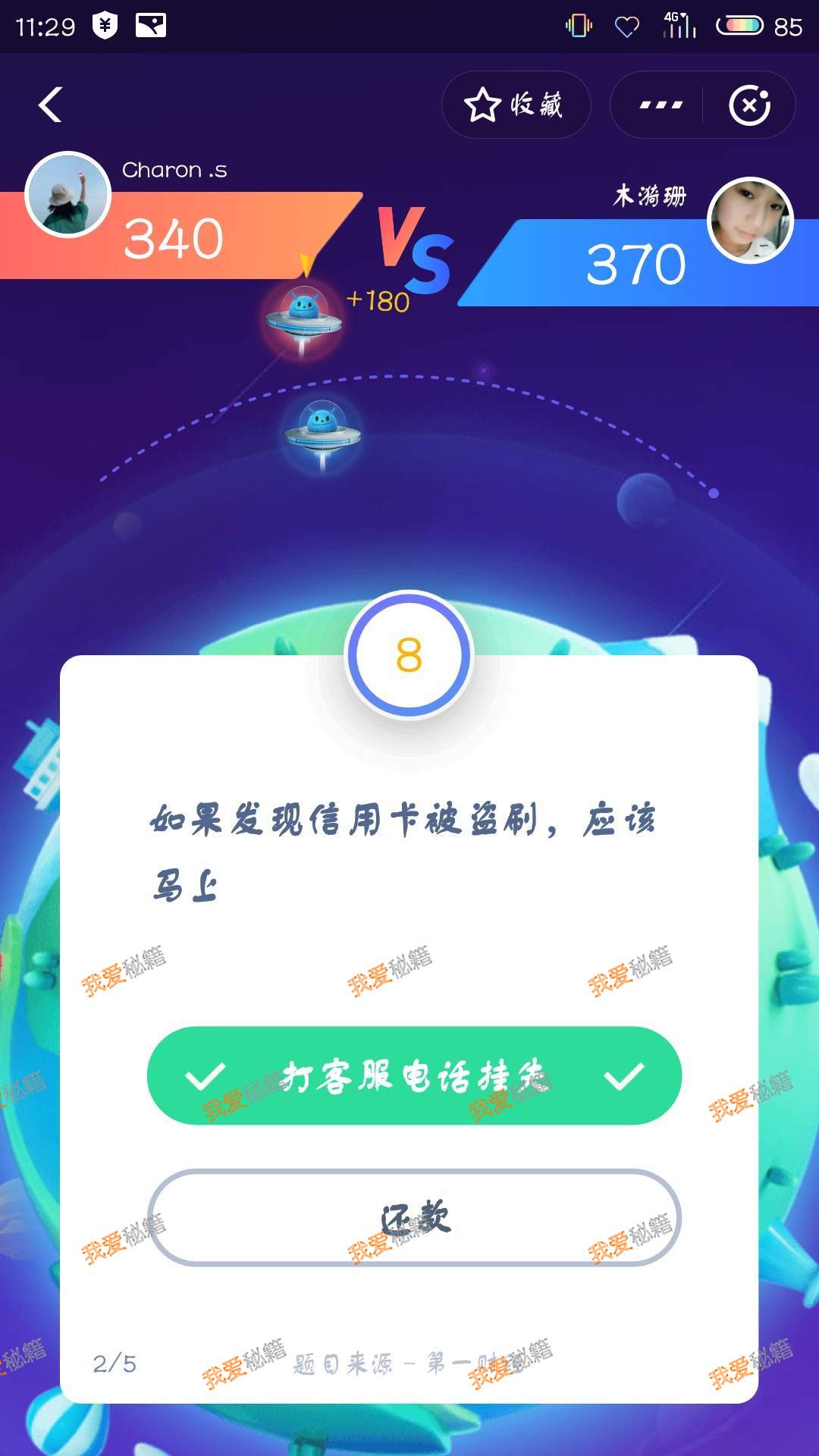Choose the 还款 answer option

click(x=414, y=1218)
